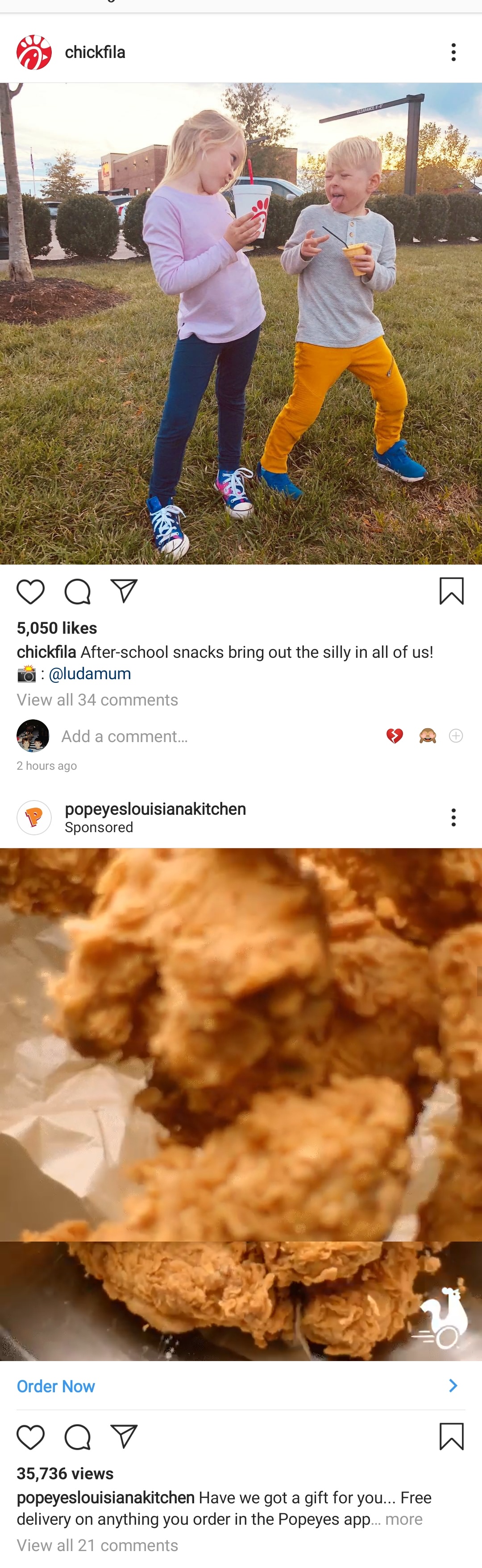The height and width of the screenshot is (1568, 482).
Task: Share the chickfila post
Action: (x=125, y=592)
